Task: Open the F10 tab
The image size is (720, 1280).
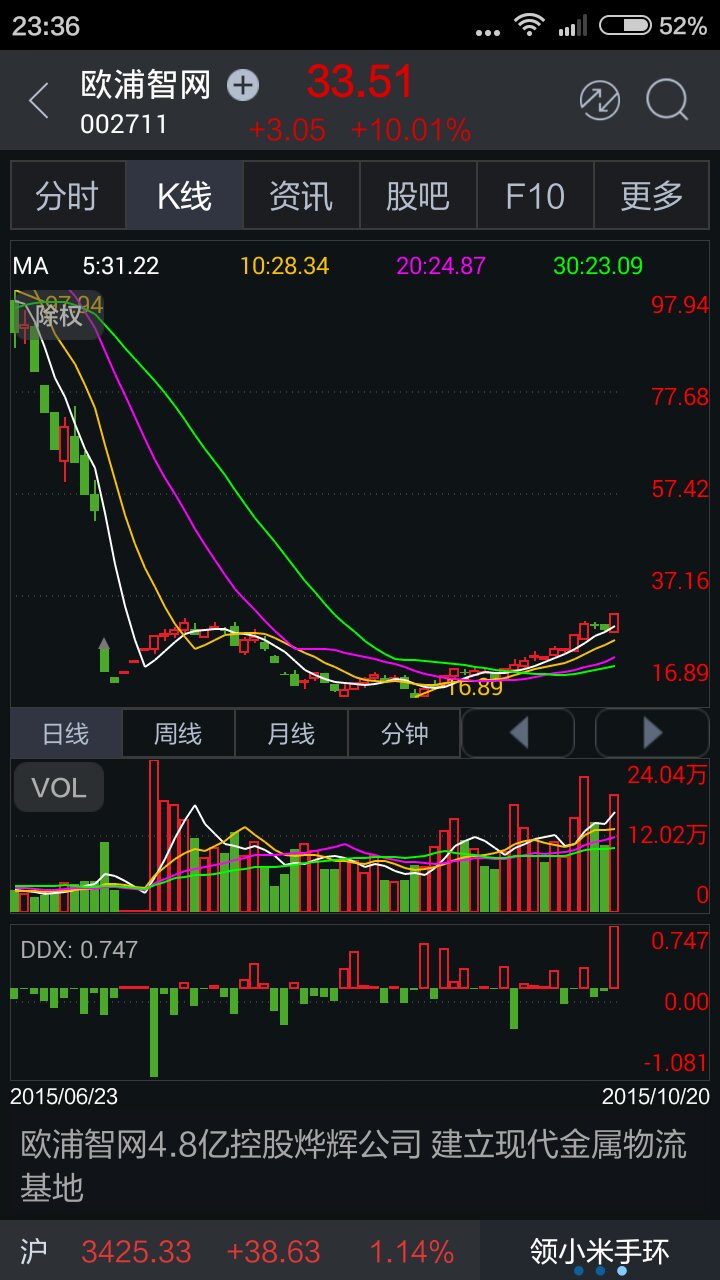Action: [x=535, y=196]
